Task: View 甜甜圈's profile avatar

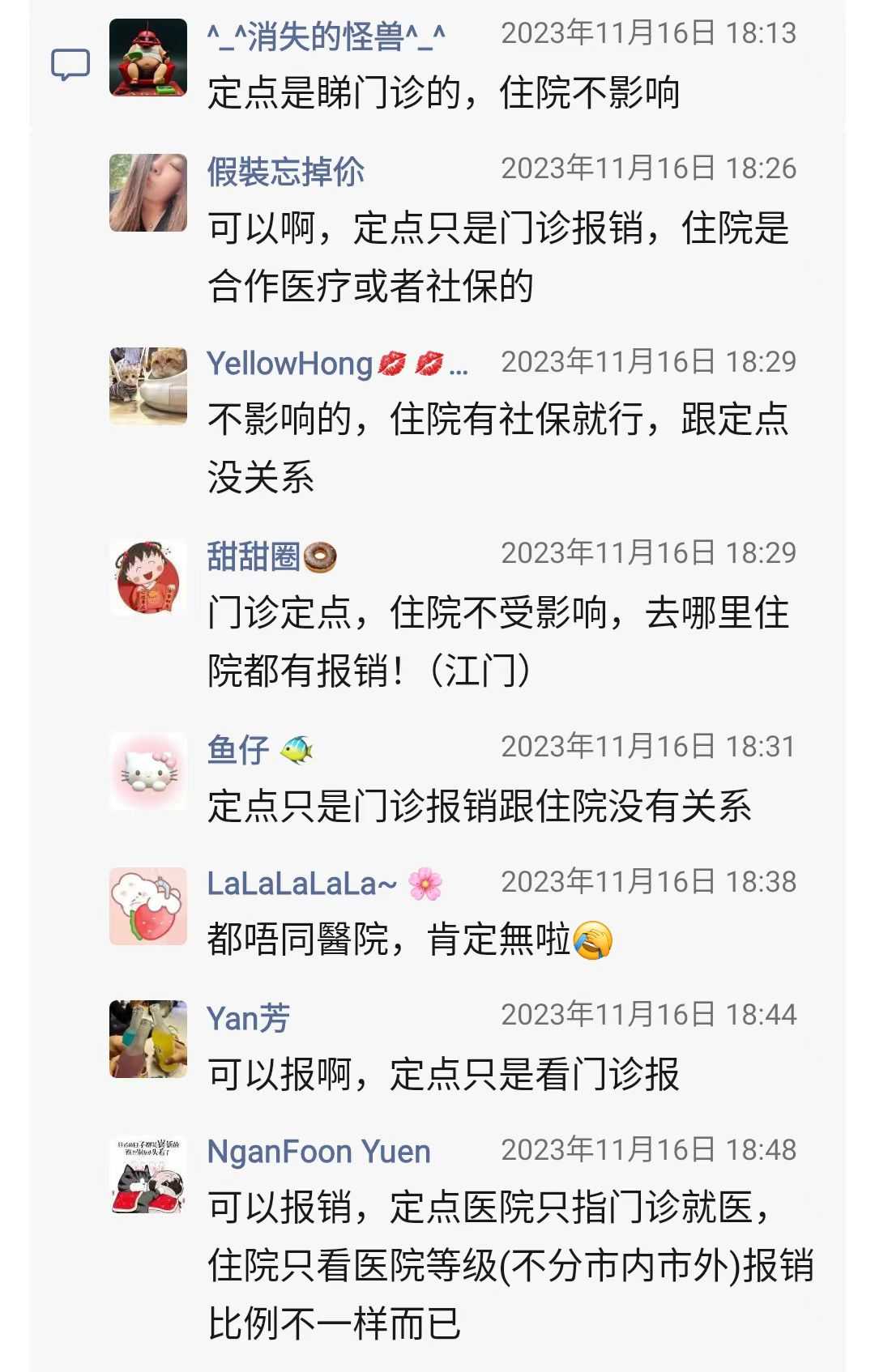Action: 148,577
